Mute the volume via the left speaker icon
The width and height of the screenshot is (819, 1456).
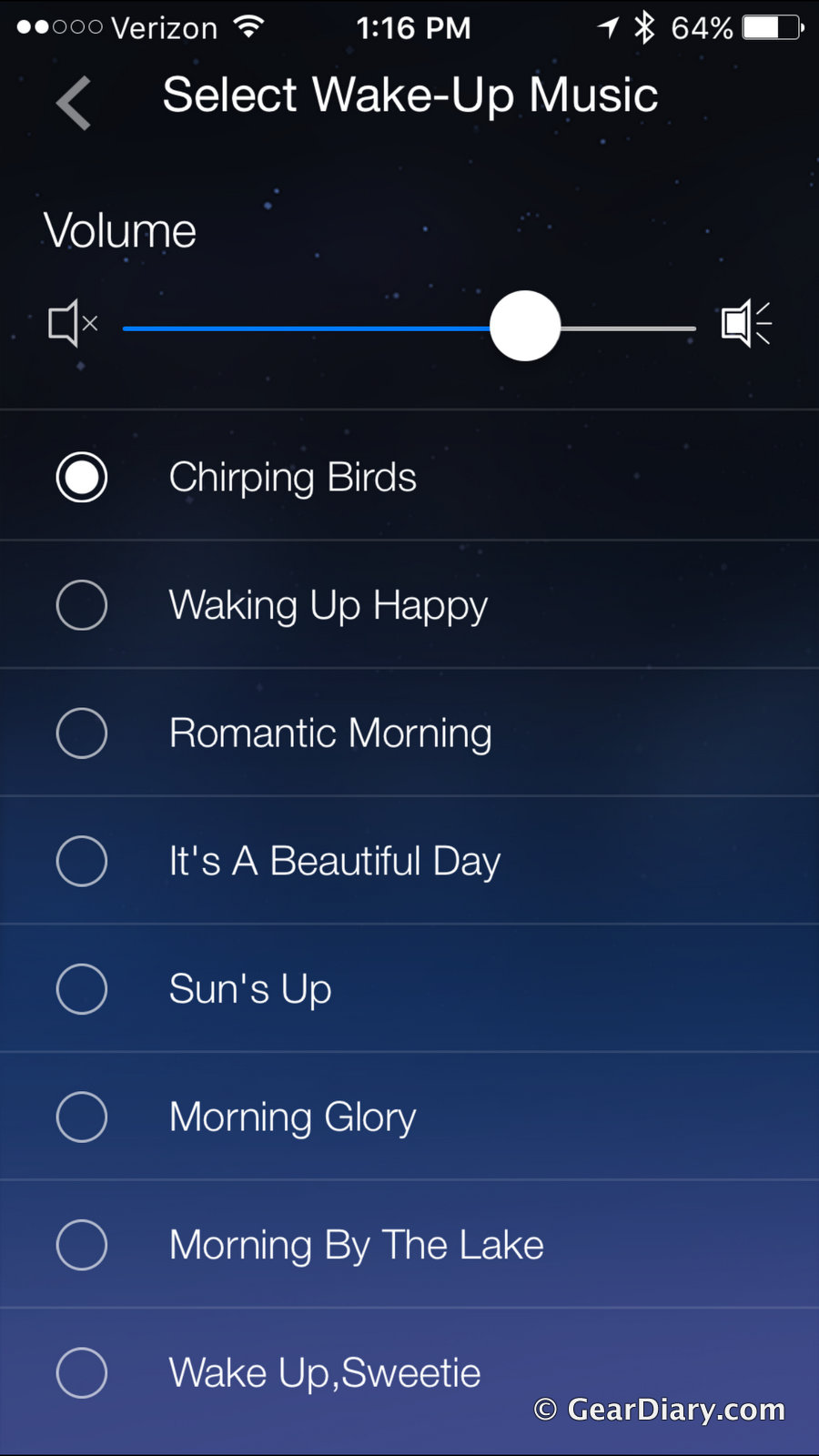coord(71,324)
